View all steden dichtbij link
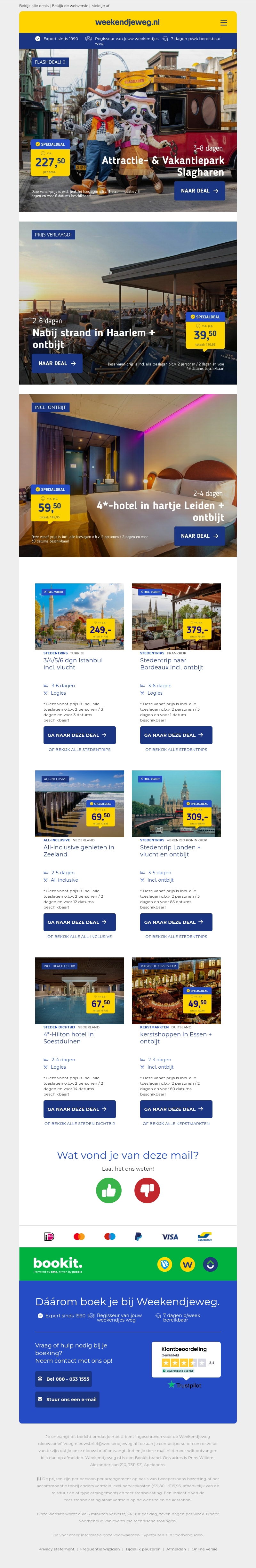The height and width of the screenshot is (1568, 256). point(79,1124)
